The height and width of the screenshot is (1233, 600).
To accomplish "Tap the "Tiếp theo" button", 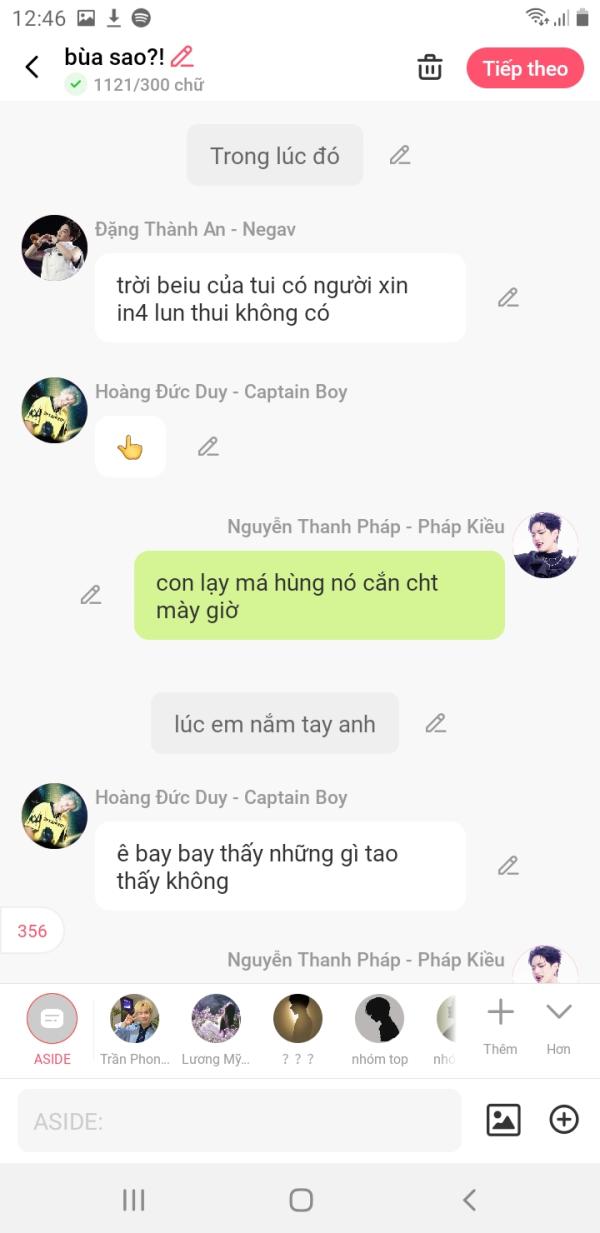I will 525,68.
